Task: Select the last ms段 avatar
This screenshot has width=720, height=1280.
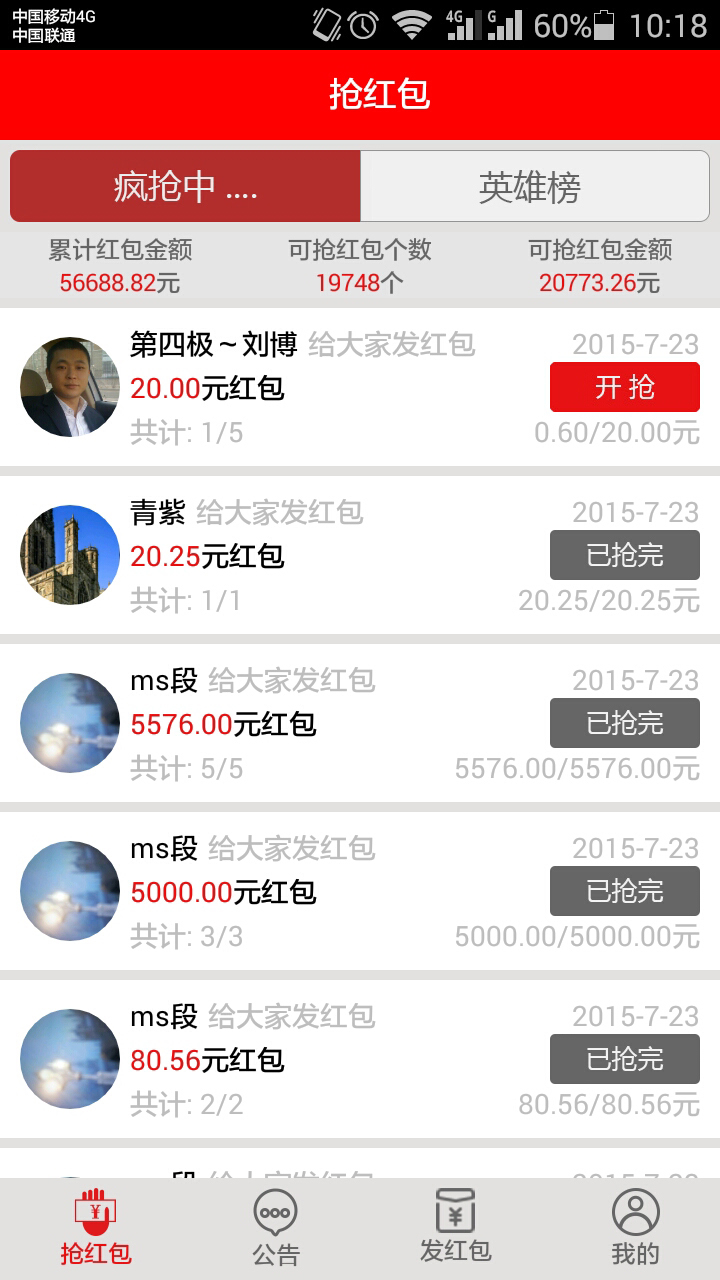Action: [x=68, y=1058]
